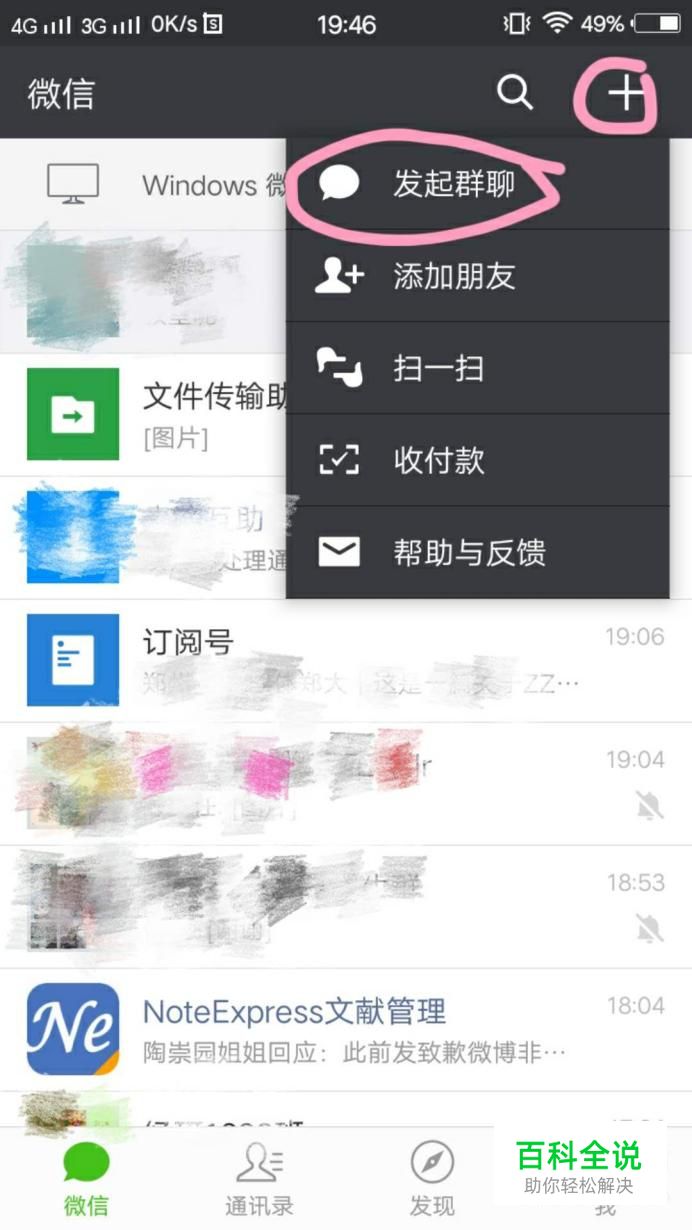
Task: Select 发起群聊 to start a group chat
Action: coord(454,184)
